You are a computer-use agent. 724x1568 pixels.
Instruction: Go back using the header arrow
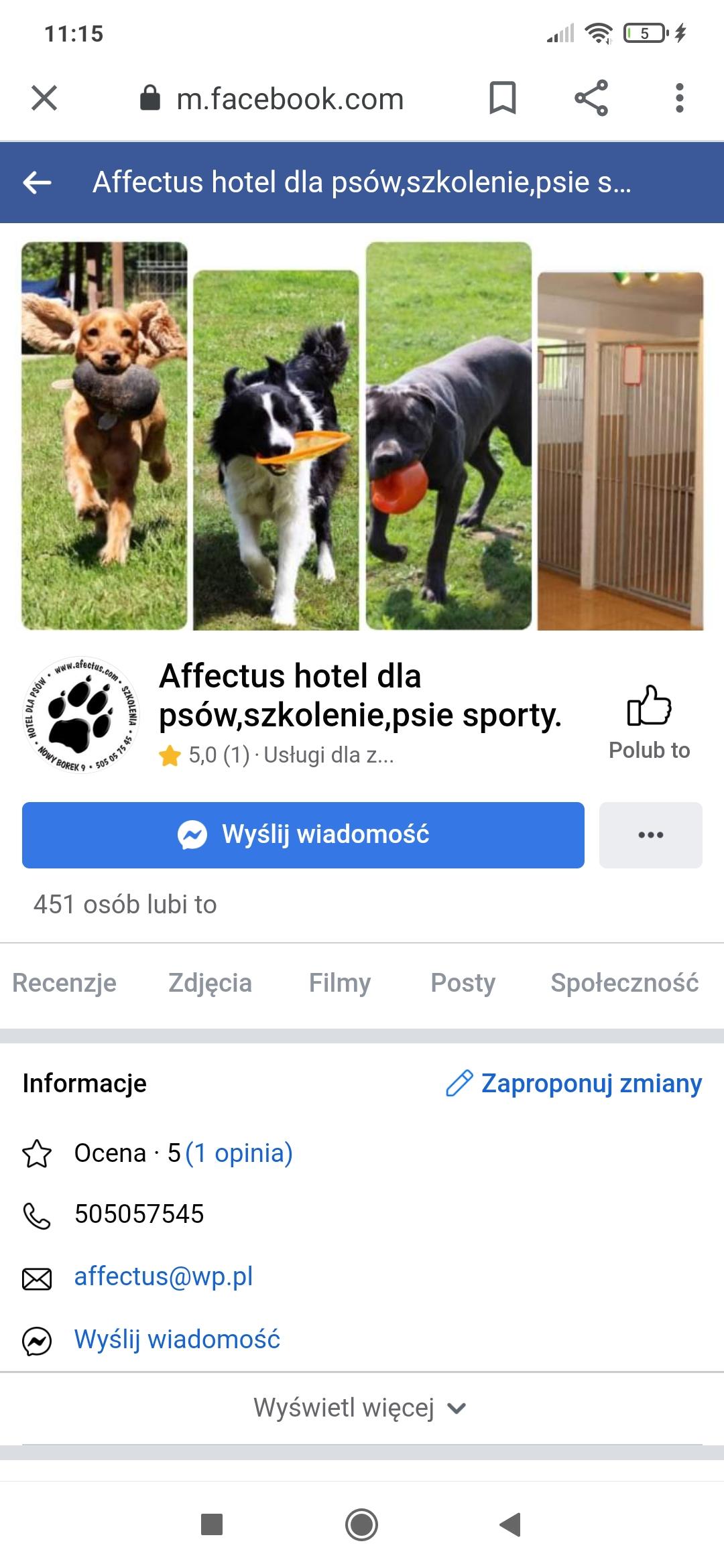click(38, 182)
